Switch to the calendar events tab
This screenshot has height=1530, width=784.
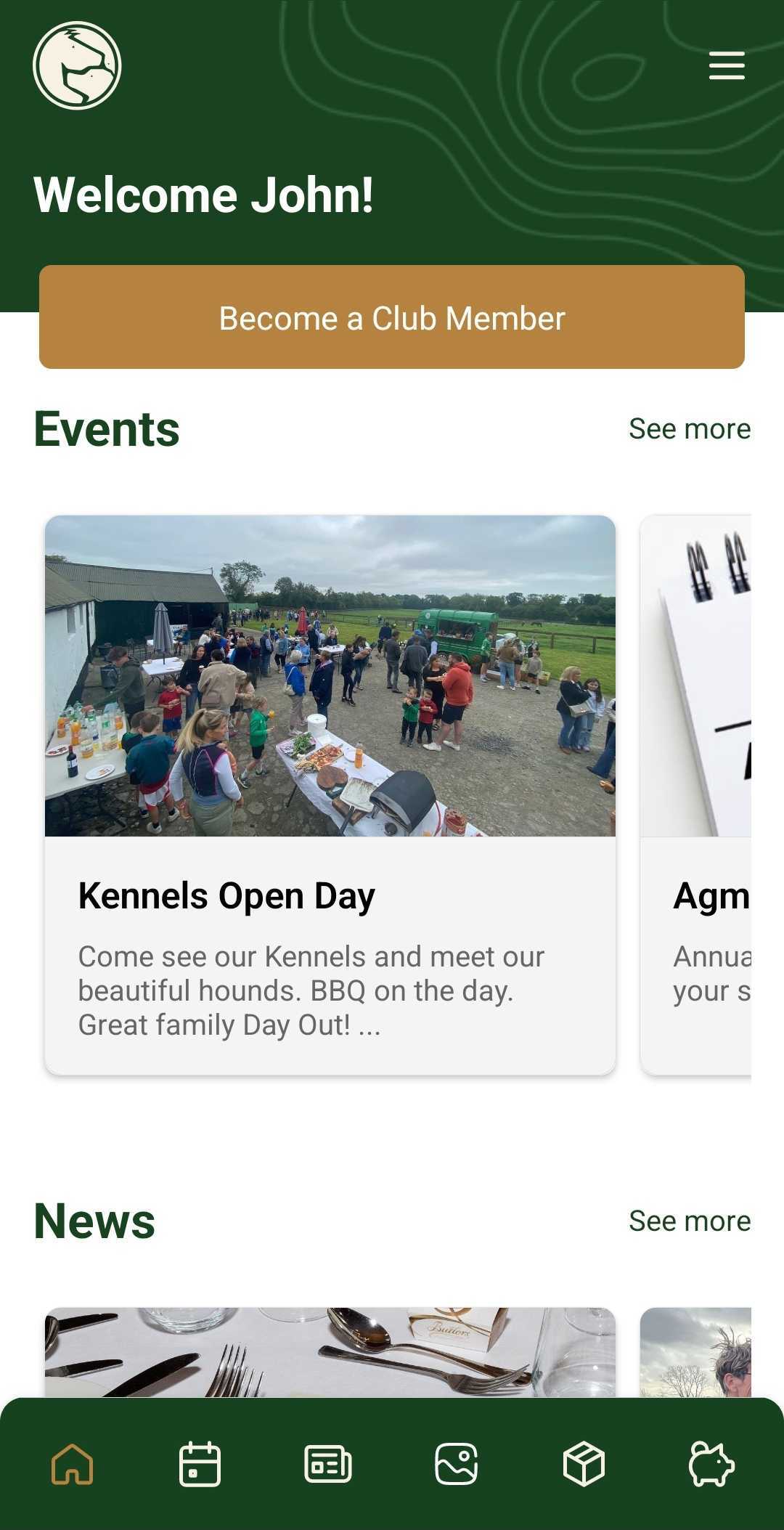pos(200,1464)
